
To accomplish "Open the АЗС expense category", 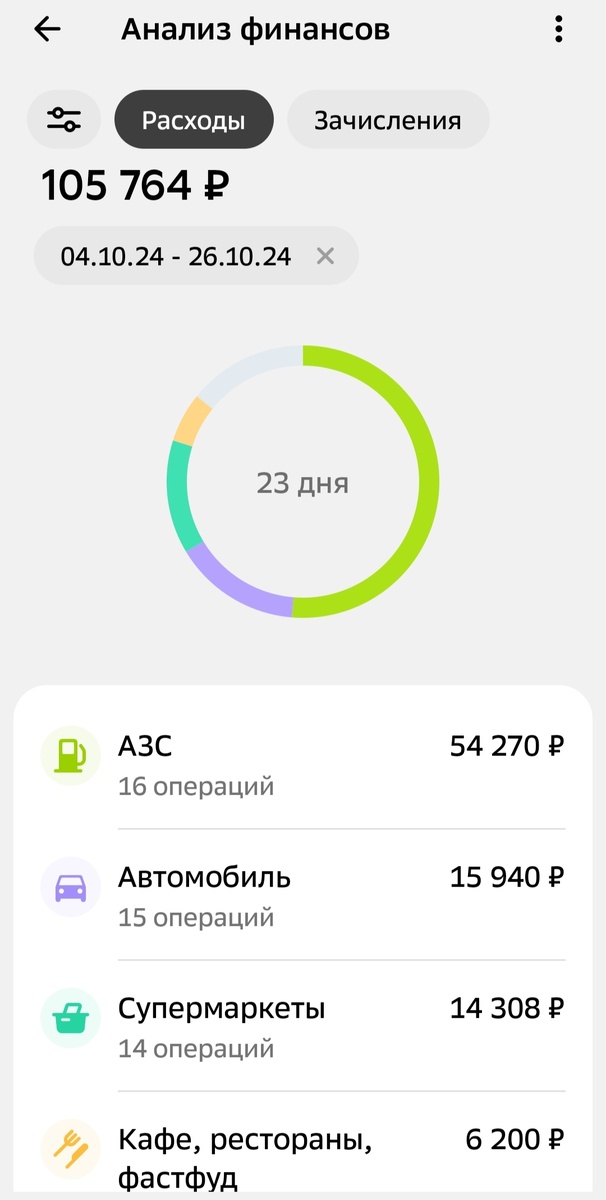I will [302, 765].
